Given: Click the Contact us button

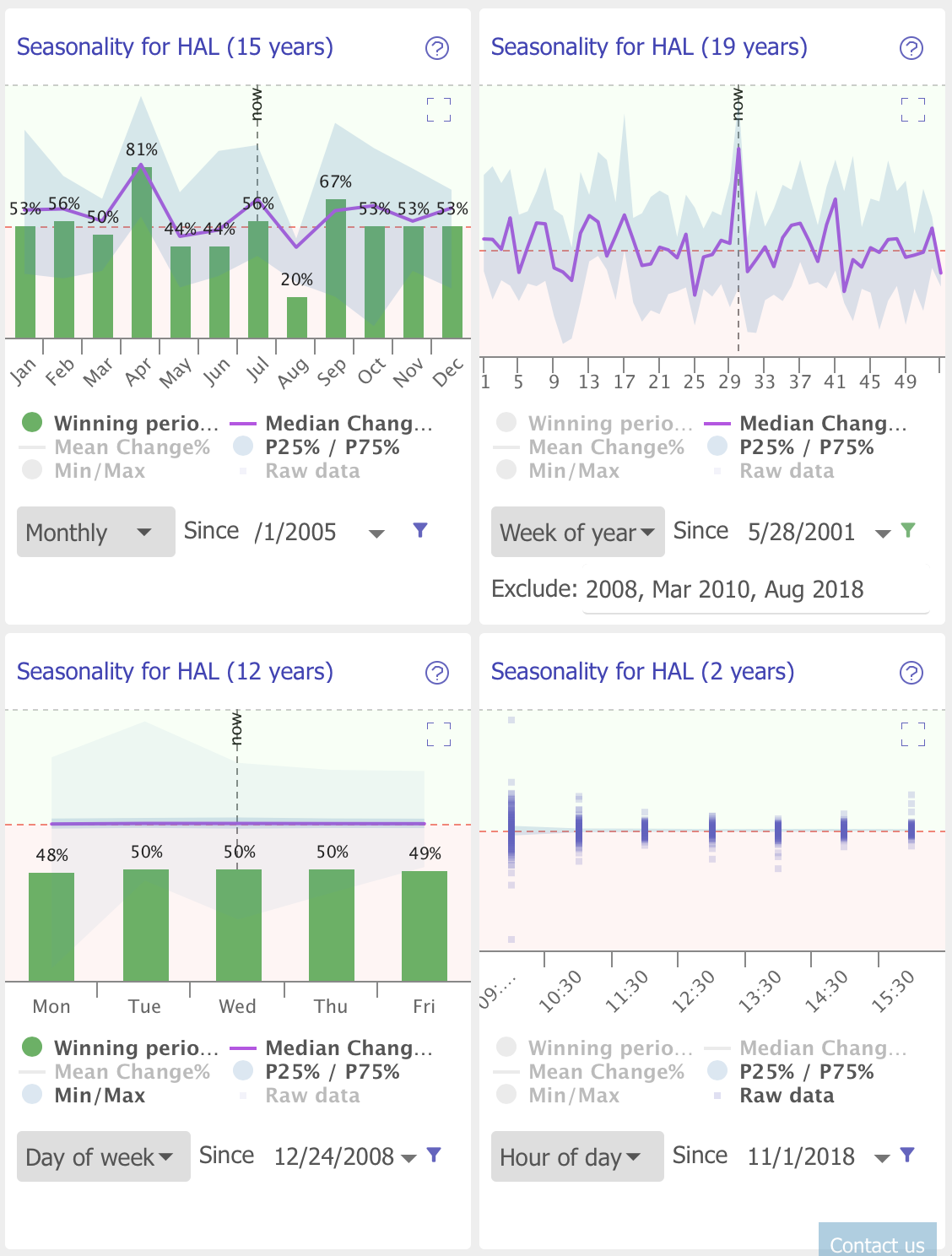Looking at the screenshot, I should (877, 1245).
